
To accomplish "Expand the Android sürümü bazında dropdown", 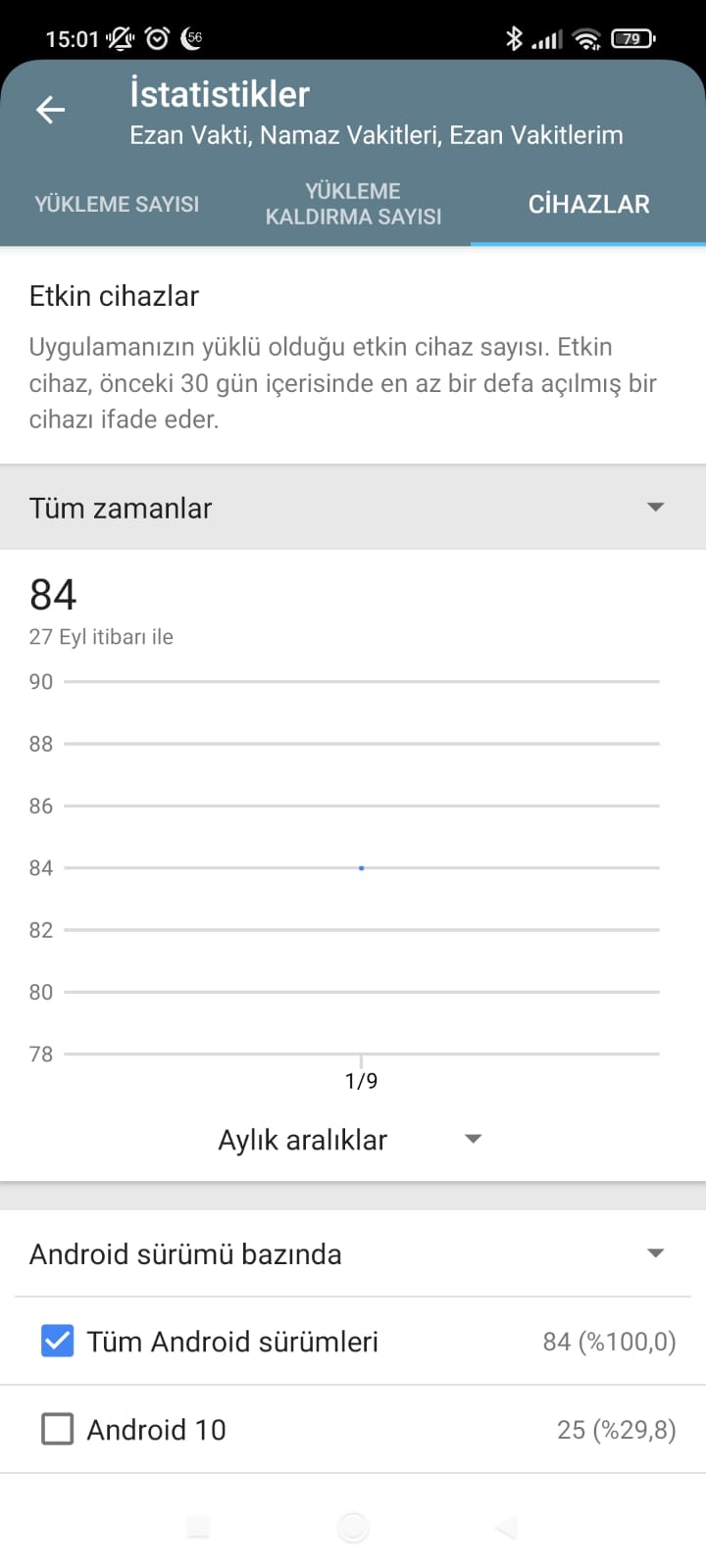I will pos(353,1253).
